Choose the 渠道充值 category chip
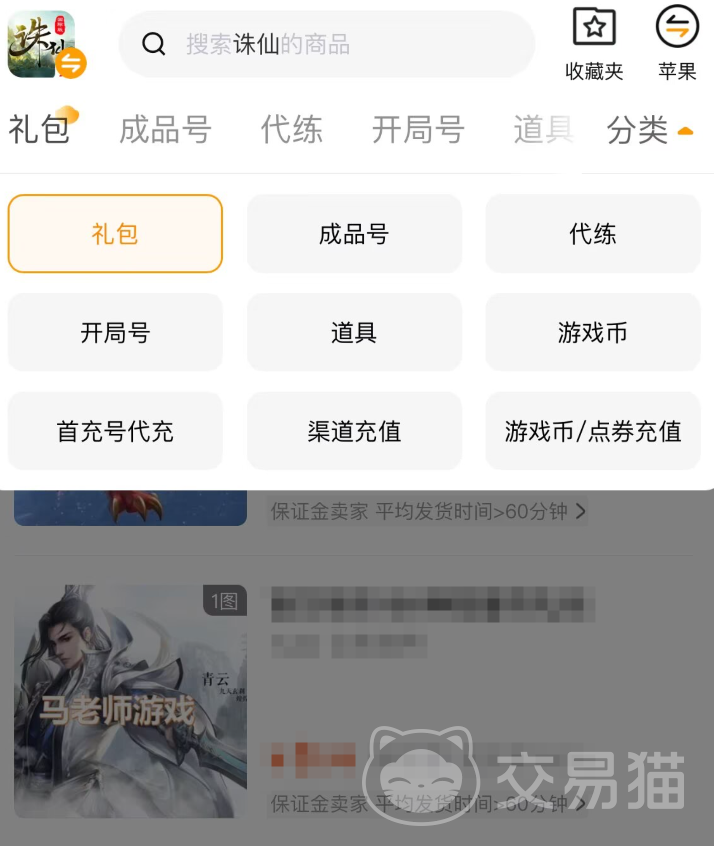This screenshot has height=846, width=714. 354,431
